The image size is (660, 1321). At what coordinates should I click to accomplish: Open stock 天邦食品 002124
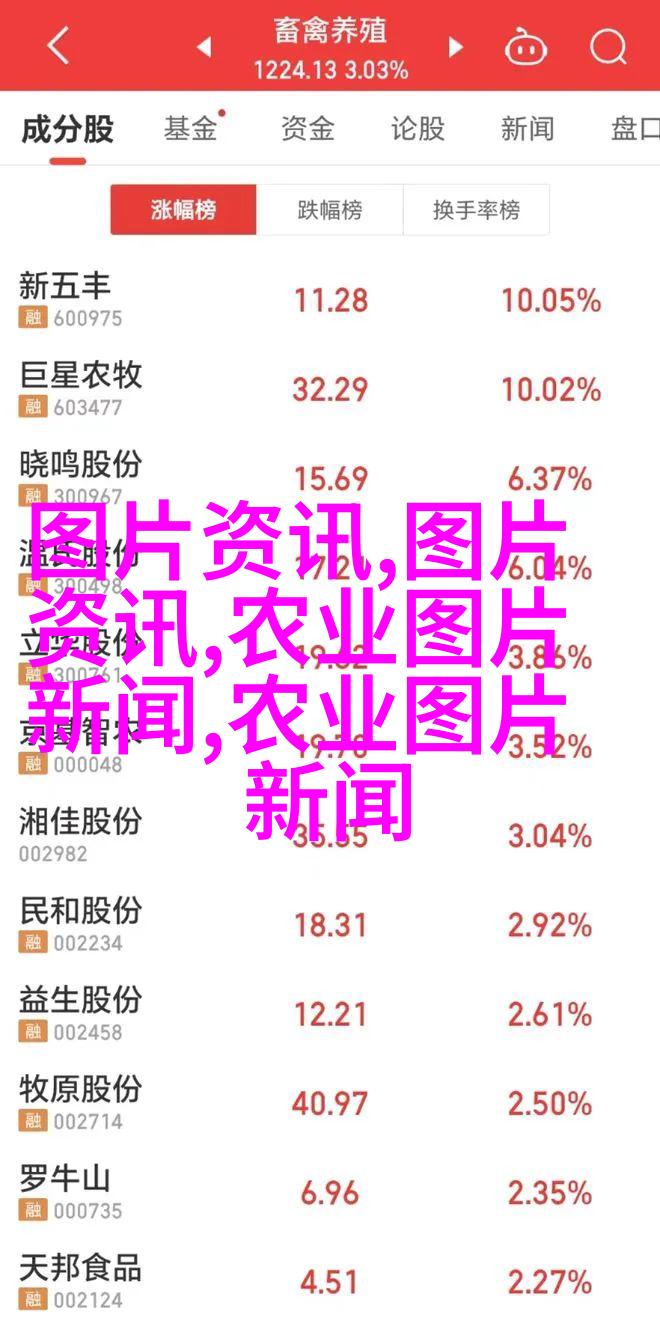330,1280
